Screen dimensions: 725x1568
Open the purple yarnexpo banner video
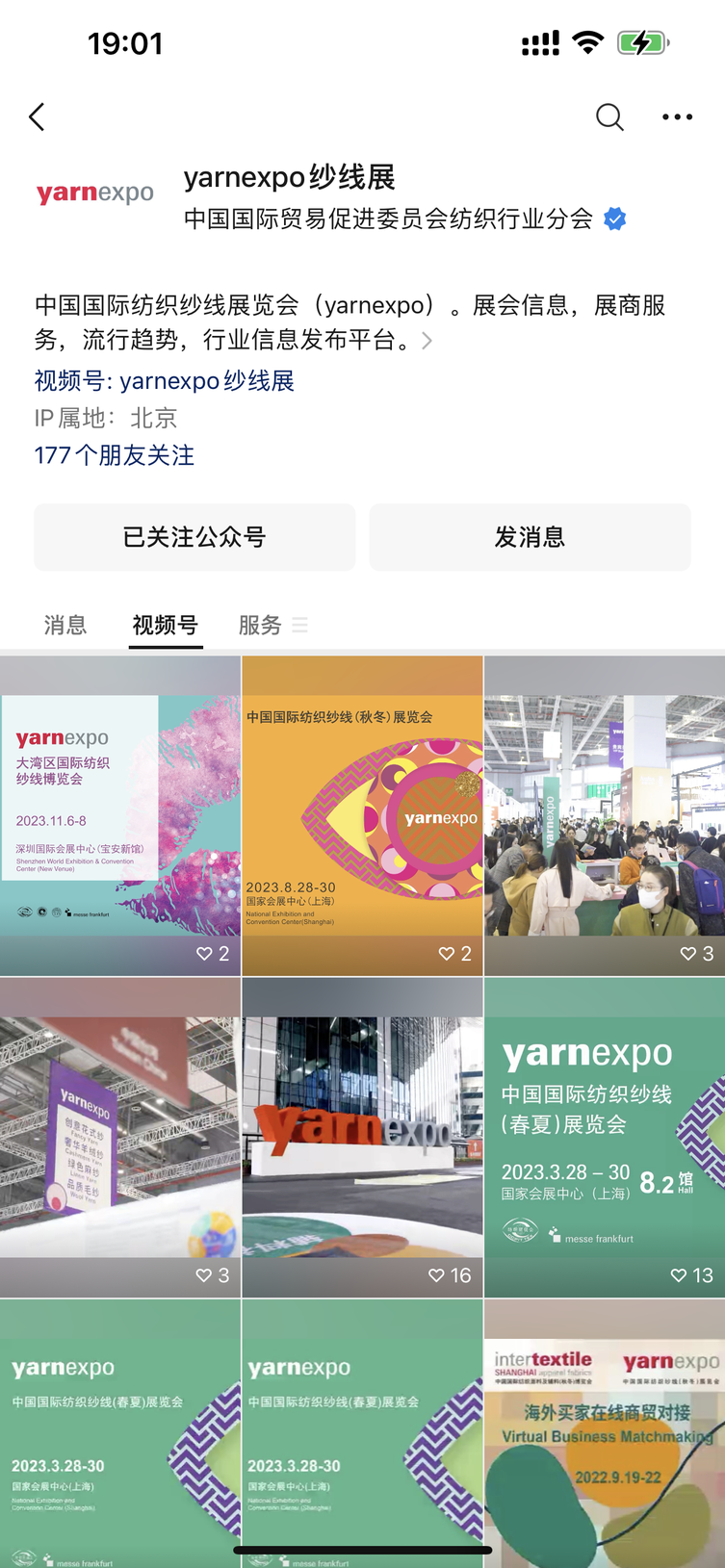pyautogui.click(x=120, y=1138)
